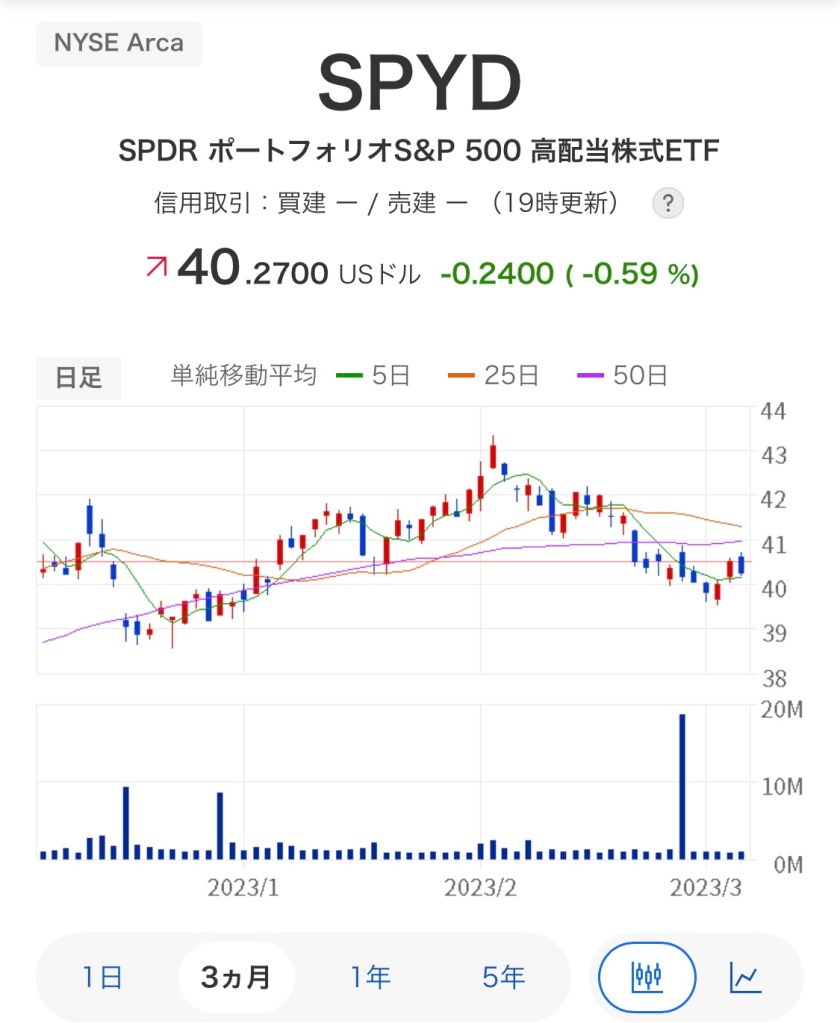Switch chart range to 1日
The image size is (840, 1023).
click(103, 977)
